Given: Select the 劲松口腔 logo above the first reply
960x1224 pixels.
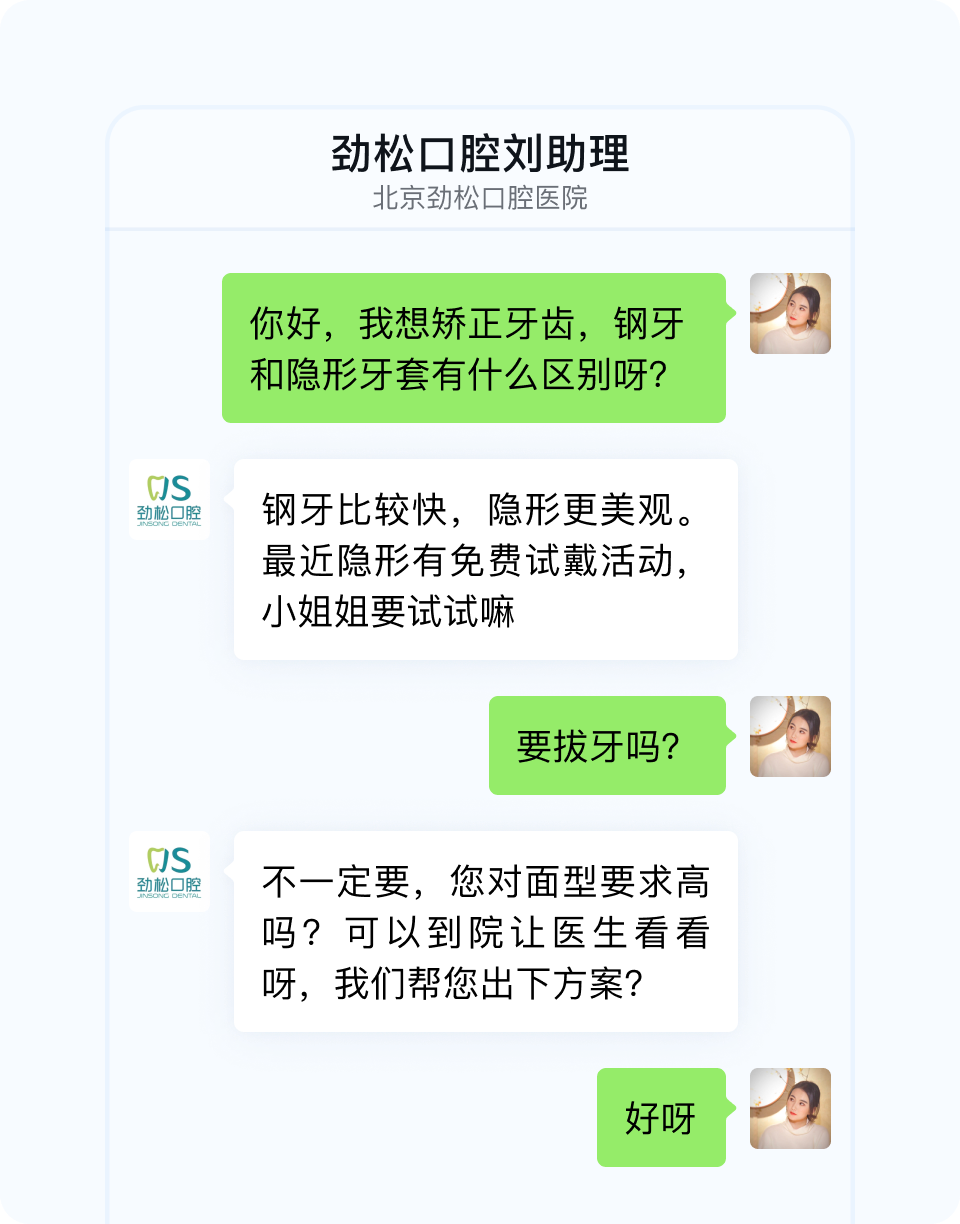Looking at the screenshot, I should (169, 498).
